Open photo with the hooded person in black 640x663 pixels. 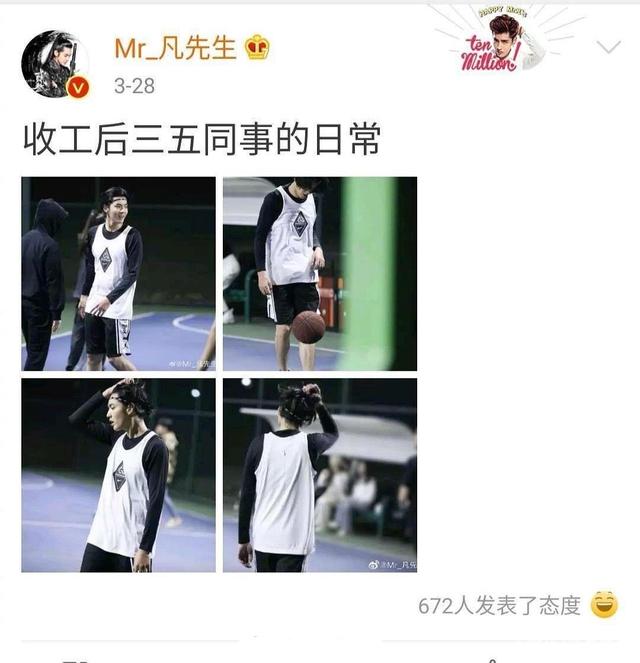[x=118, y=273]
